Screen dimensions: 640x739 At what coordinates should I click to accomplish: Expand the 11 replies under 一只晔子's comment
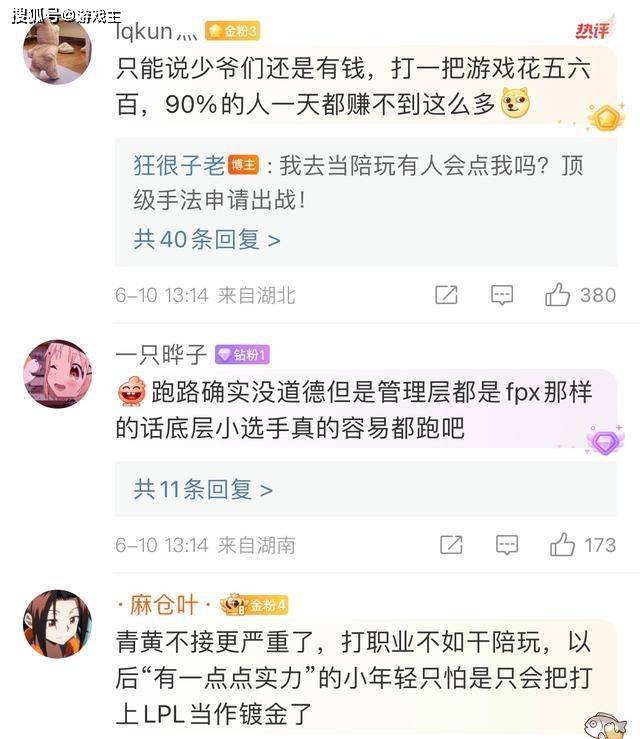tap(203, 489)
